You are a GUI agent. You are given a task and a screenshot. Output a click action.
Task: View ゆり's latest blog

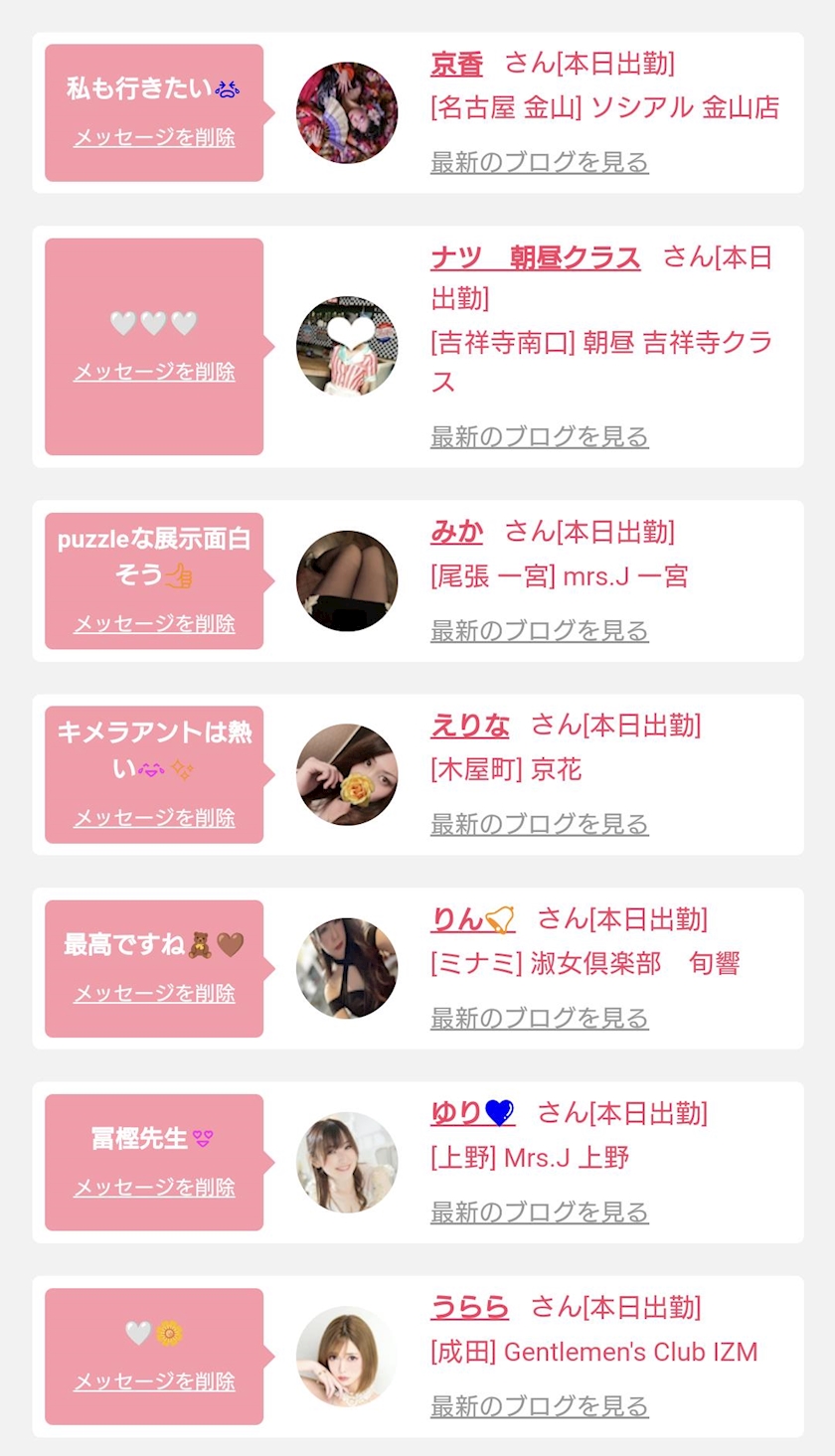[x=539, y=1212]
